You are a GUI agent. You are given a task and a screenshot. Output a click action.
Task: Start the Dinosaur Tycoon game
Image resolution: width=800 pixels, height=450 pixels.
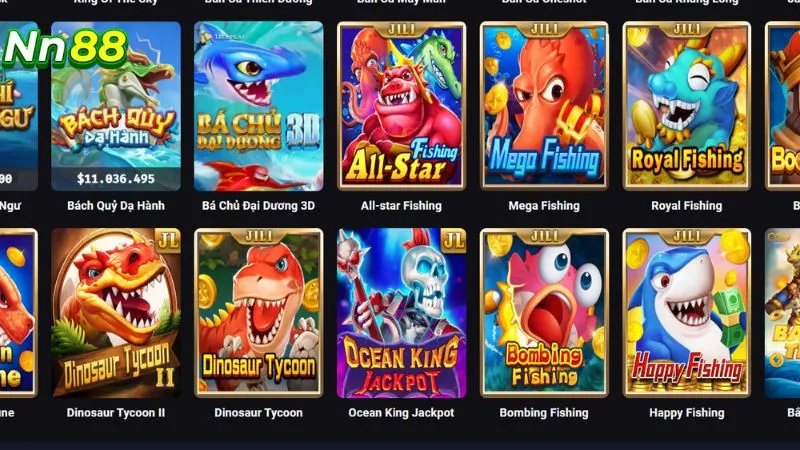pos(258,313)
